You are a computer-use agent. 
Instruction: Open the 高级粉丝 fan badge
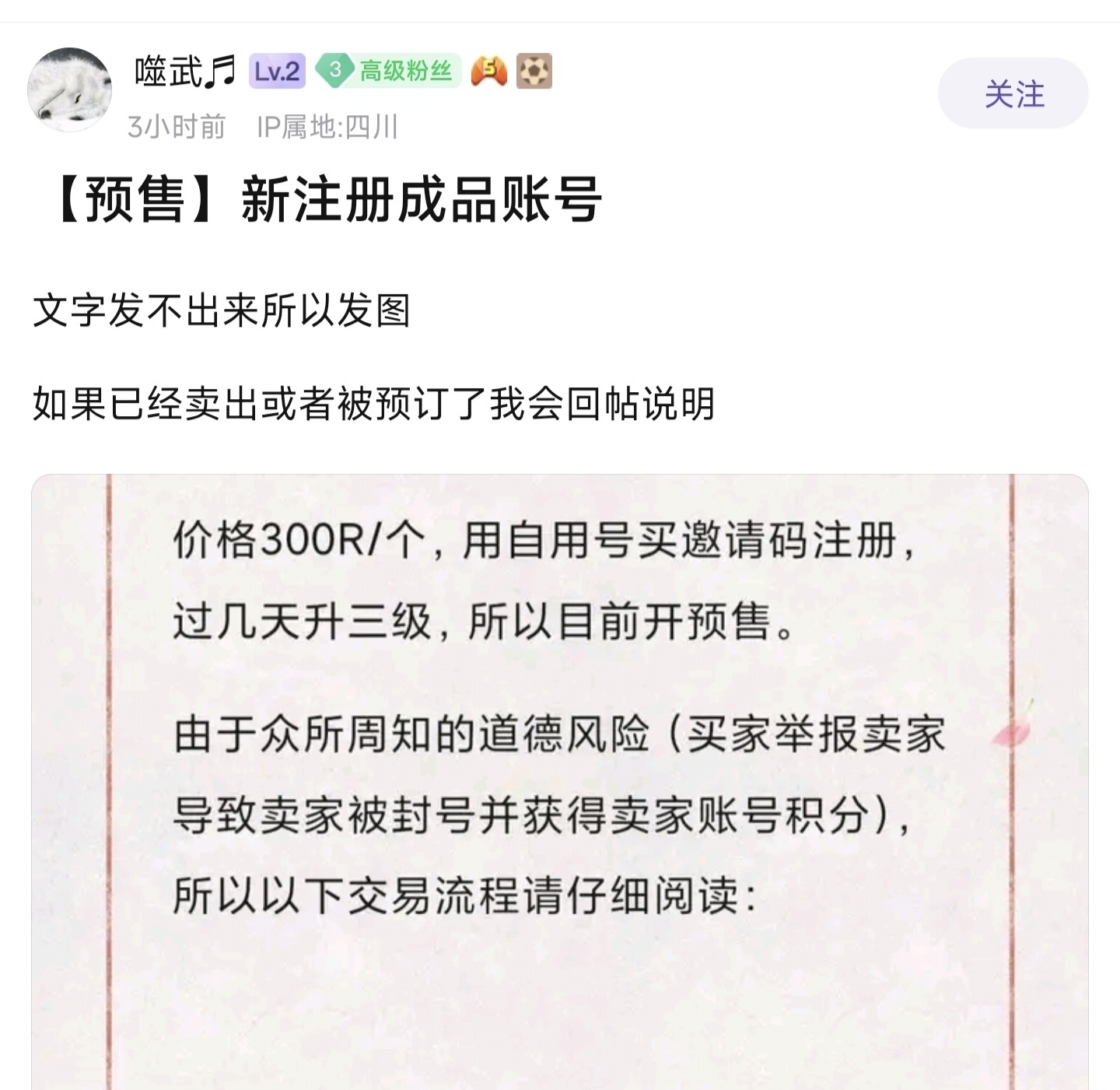[x=389, y=72]
